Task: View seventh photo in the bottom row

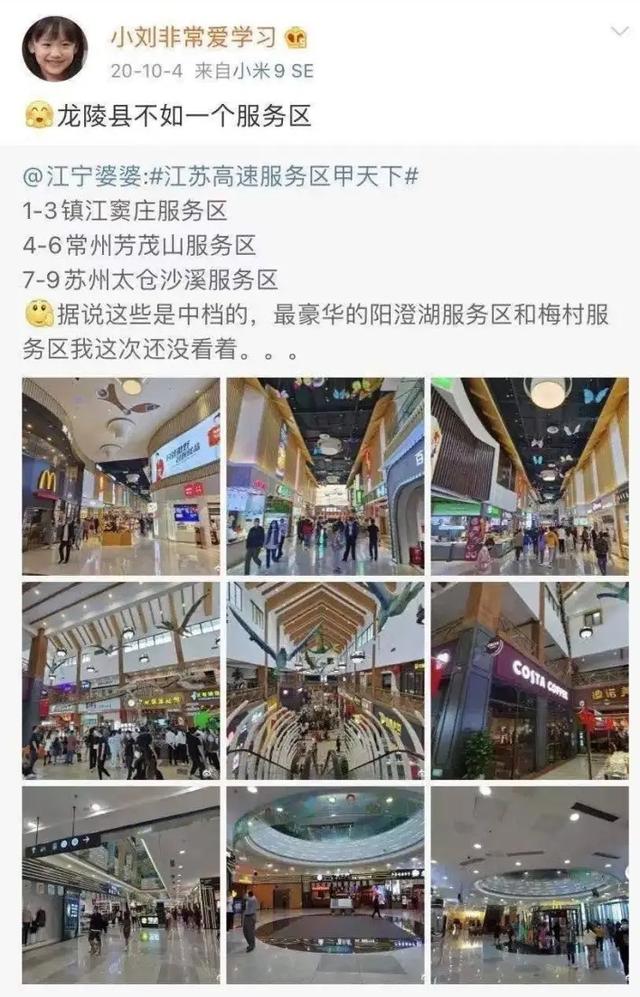Action: coord(121,885)
